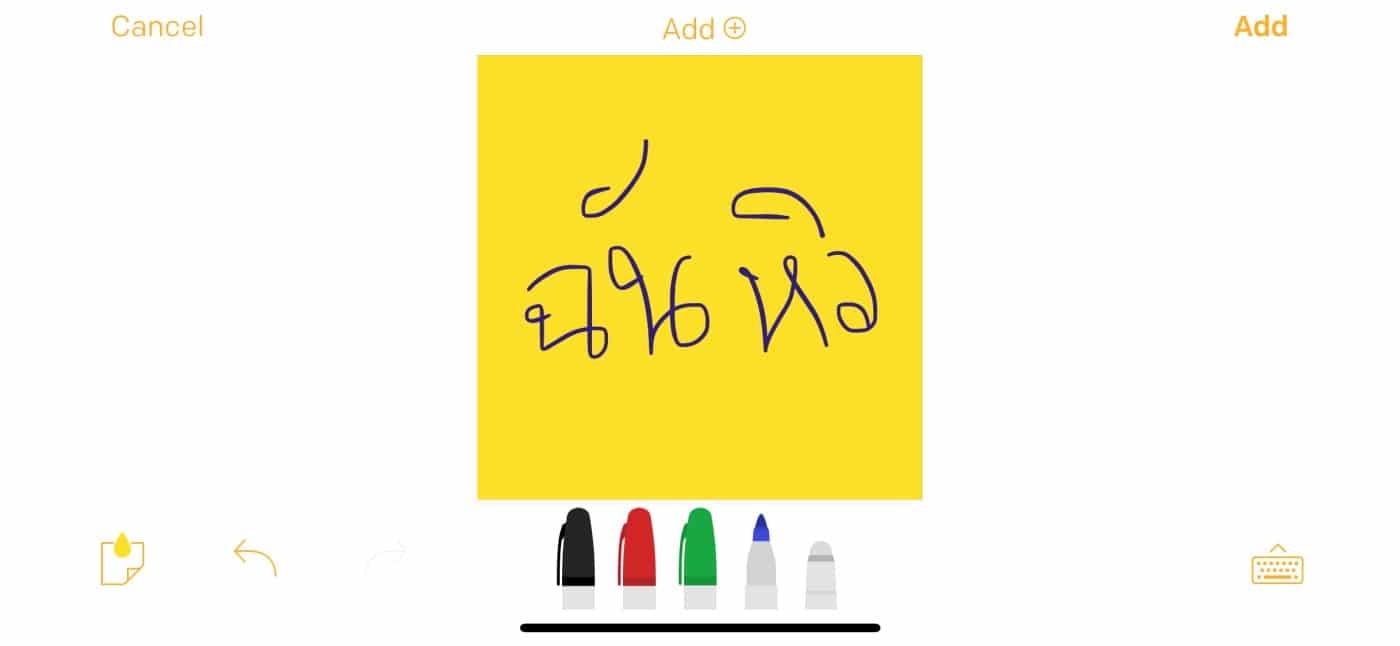
Task: Cancel the sticky note drawing
Action: click(x=157, y=27)
